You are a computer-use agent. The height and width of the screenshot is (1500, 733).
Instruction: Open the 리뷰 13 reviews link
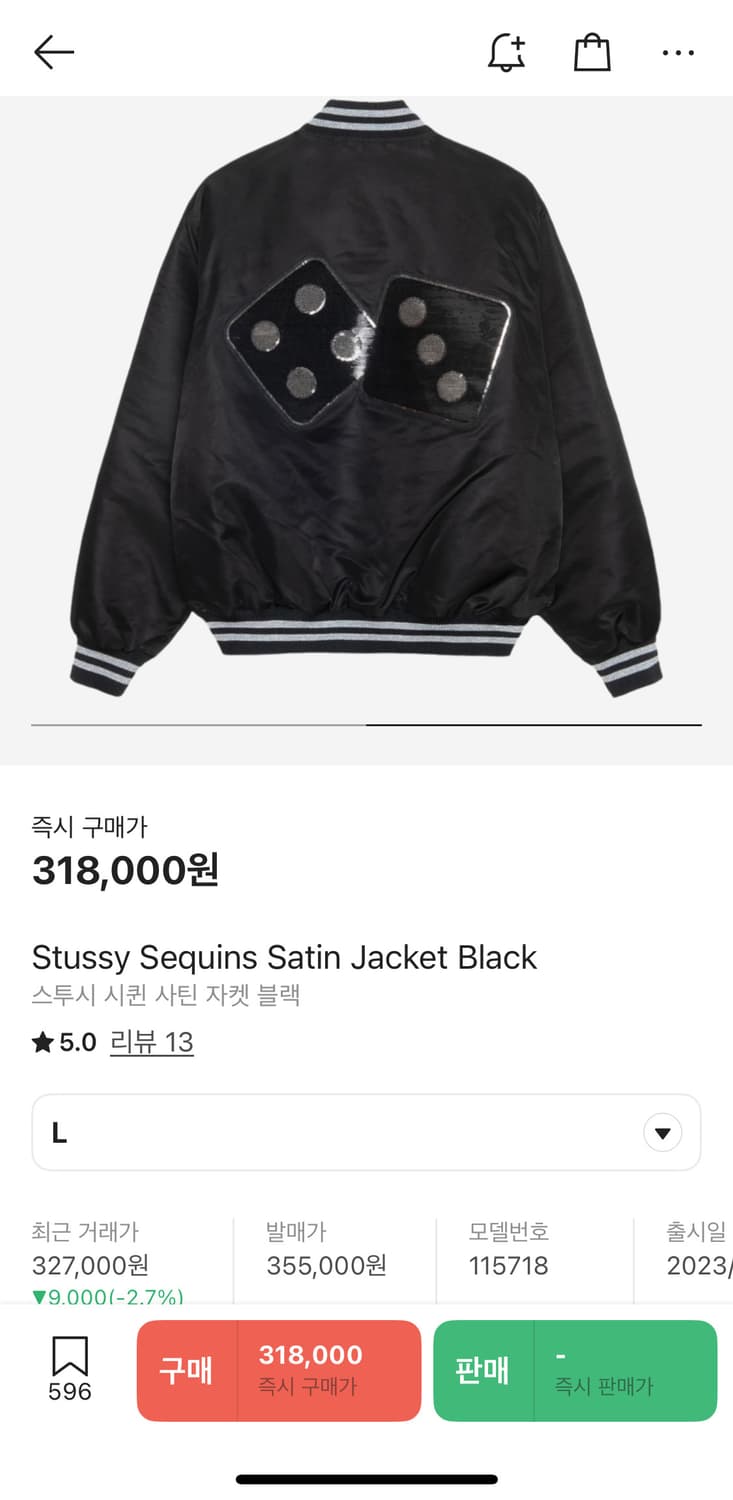coord(152,1043)
